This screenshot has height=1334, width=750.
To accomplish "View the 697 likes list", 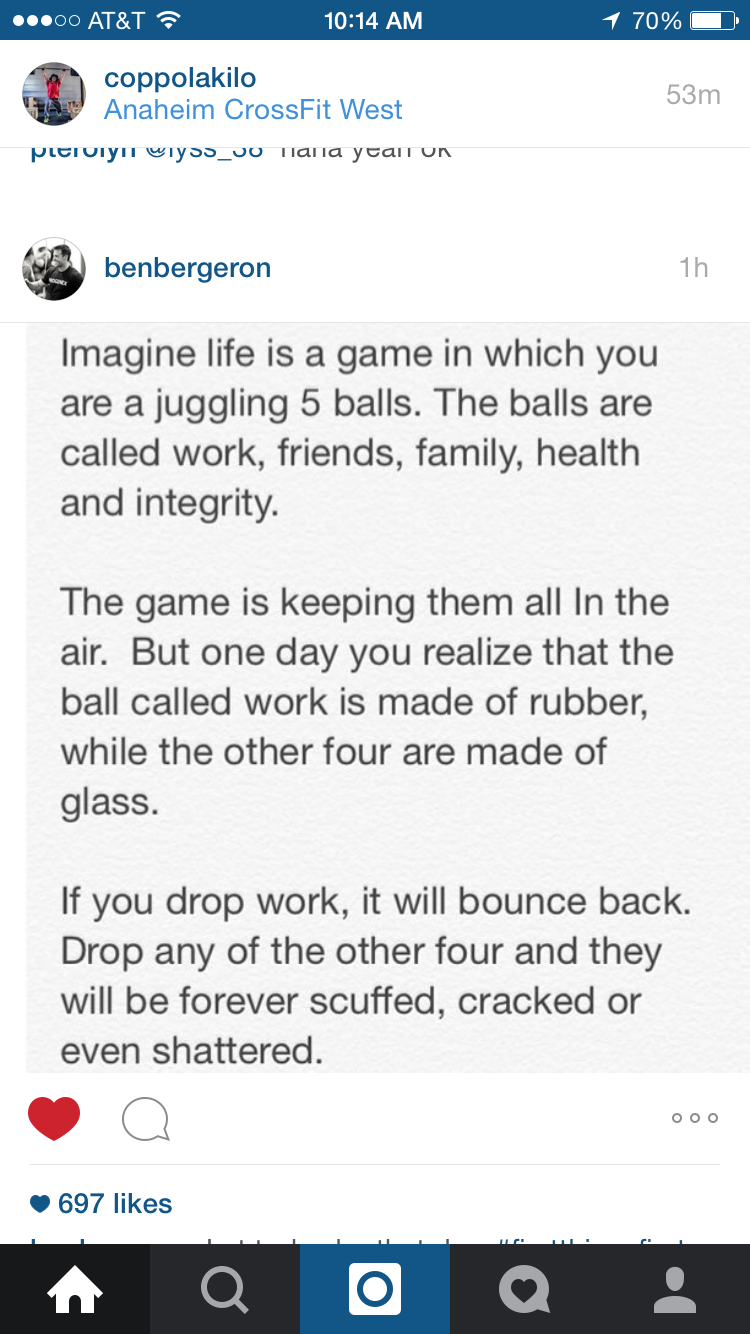I will point(113,1204).
